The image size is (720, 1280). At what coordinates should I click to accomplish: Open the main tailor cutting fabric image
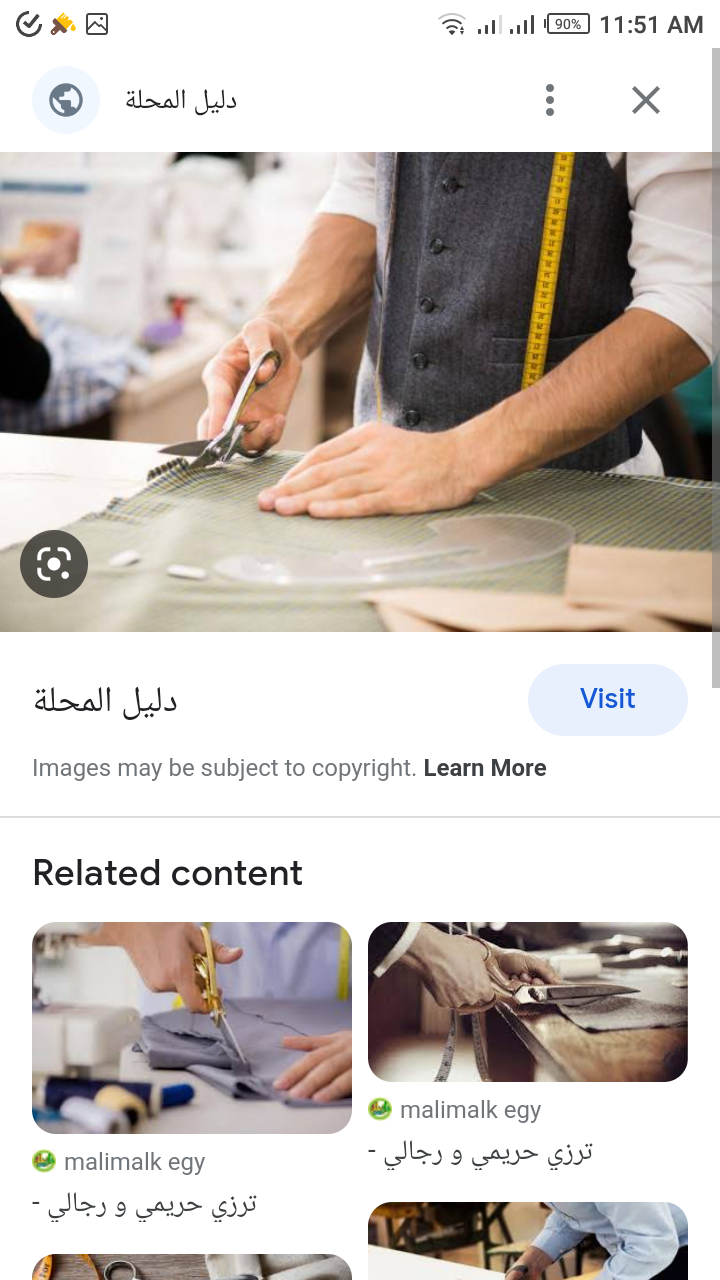tap(360, 390)
